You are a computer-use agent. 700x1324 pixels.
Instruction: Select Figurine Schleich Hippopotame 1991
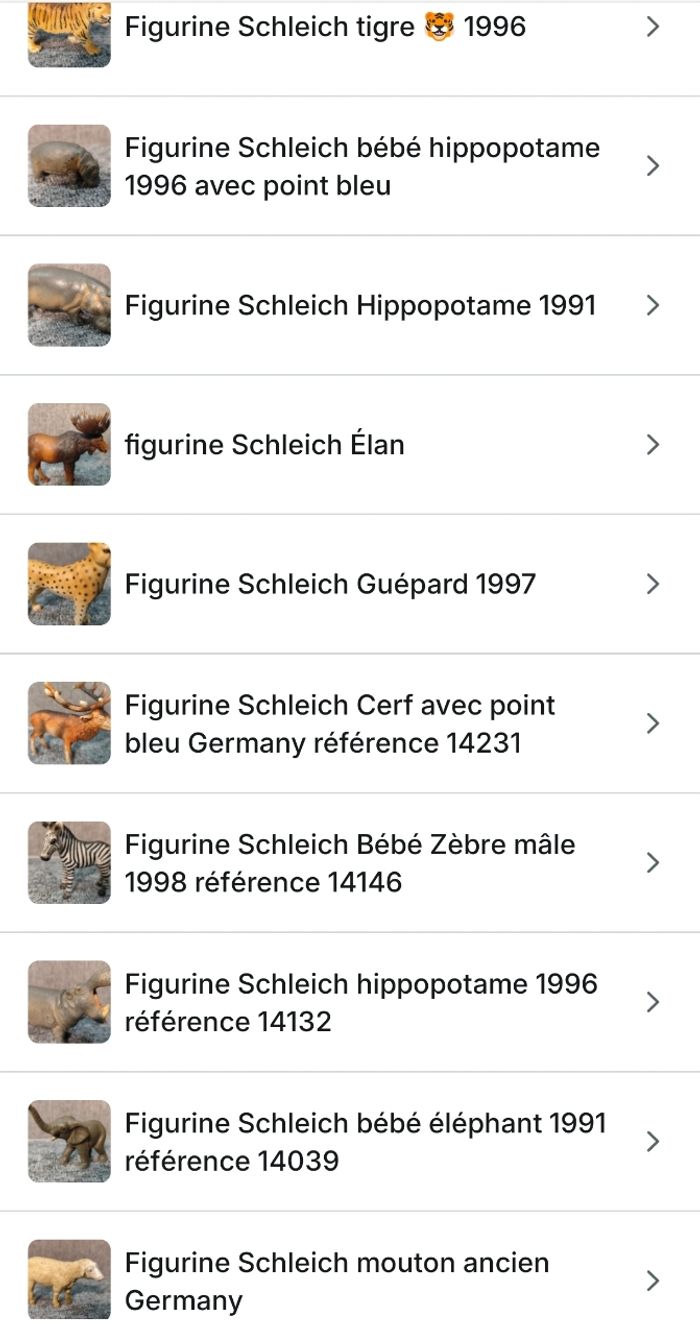coord(359,305)
